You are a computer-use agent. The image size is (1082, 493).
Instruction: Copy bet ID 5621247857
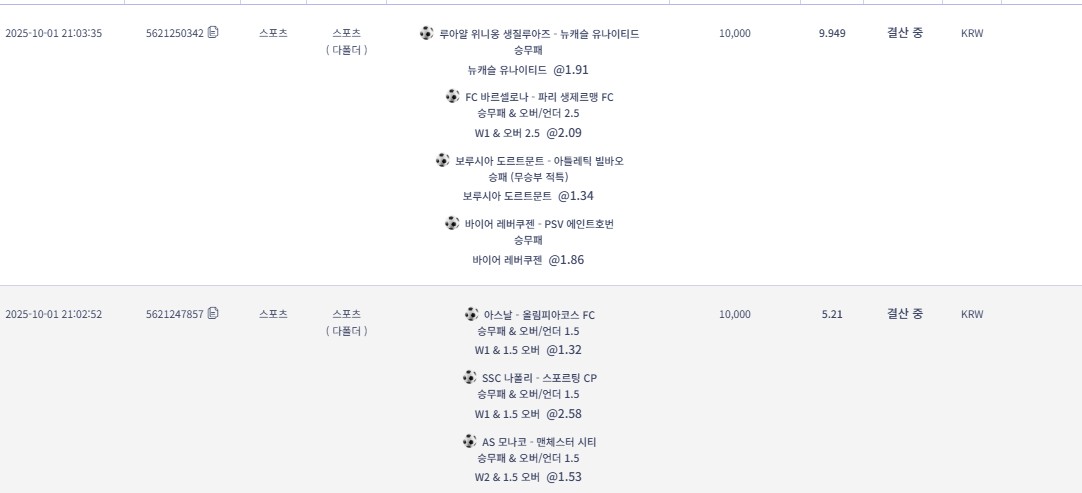point(213,314)
